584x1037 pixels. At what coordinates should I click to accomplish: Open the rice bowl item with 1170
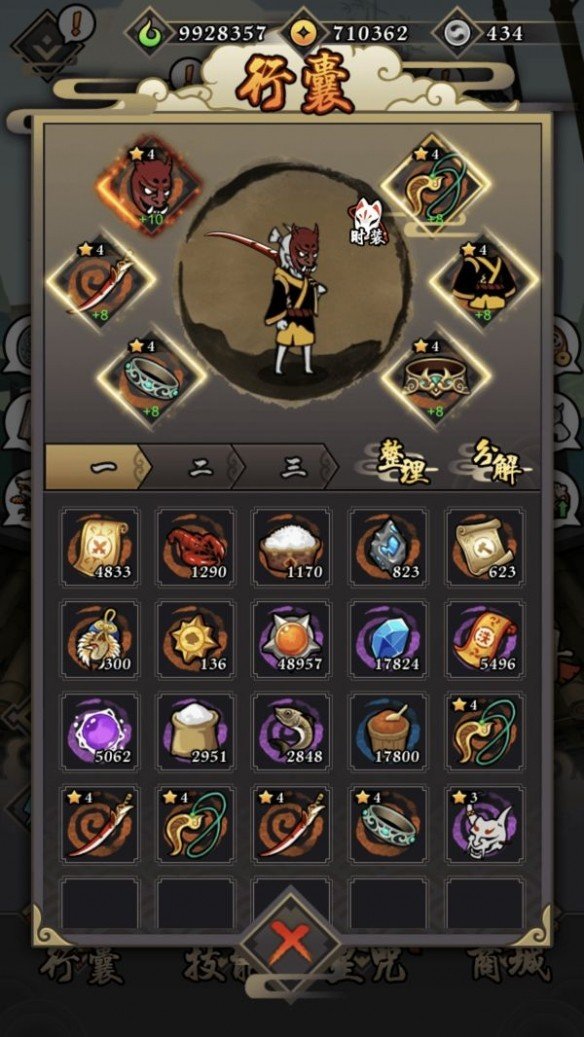tap(292, 546)
